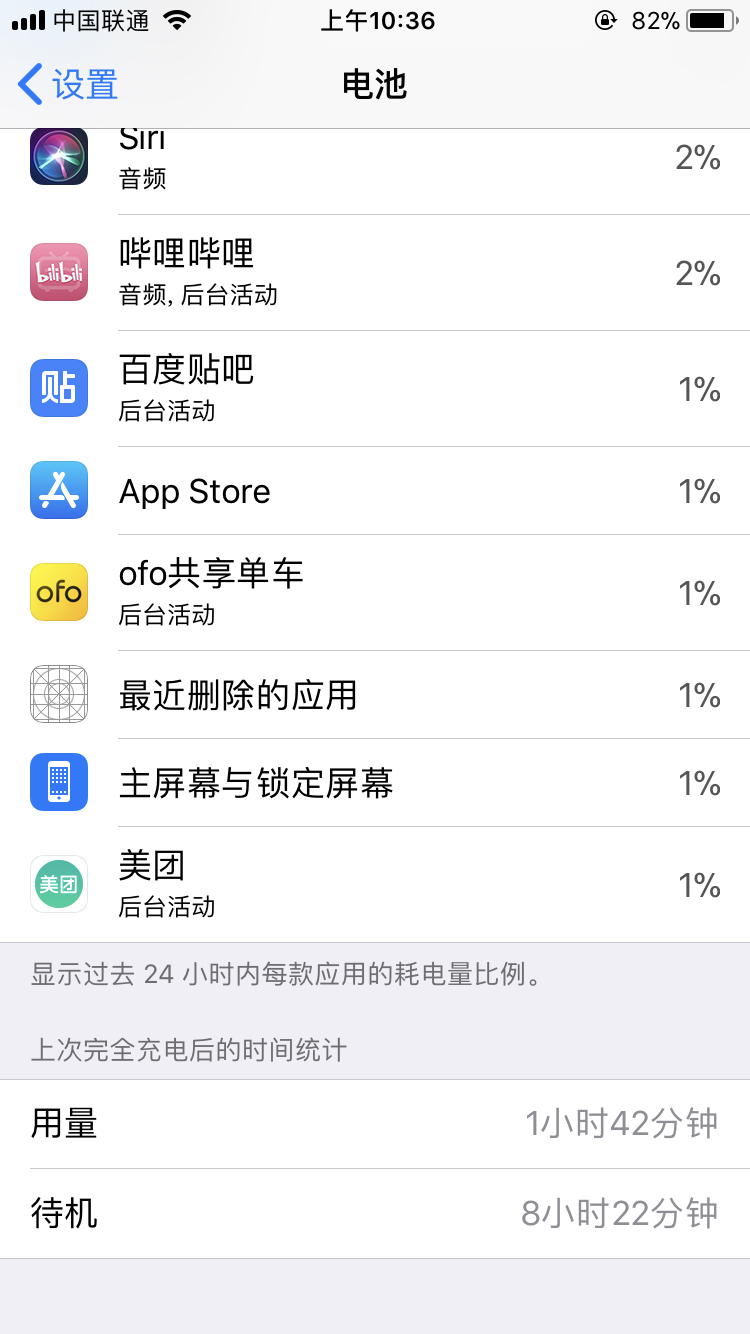This screenshot has height=1334, width=750.
Task: Select the 哔哩哔哩 battery usage row
Action: click(375, 272)
